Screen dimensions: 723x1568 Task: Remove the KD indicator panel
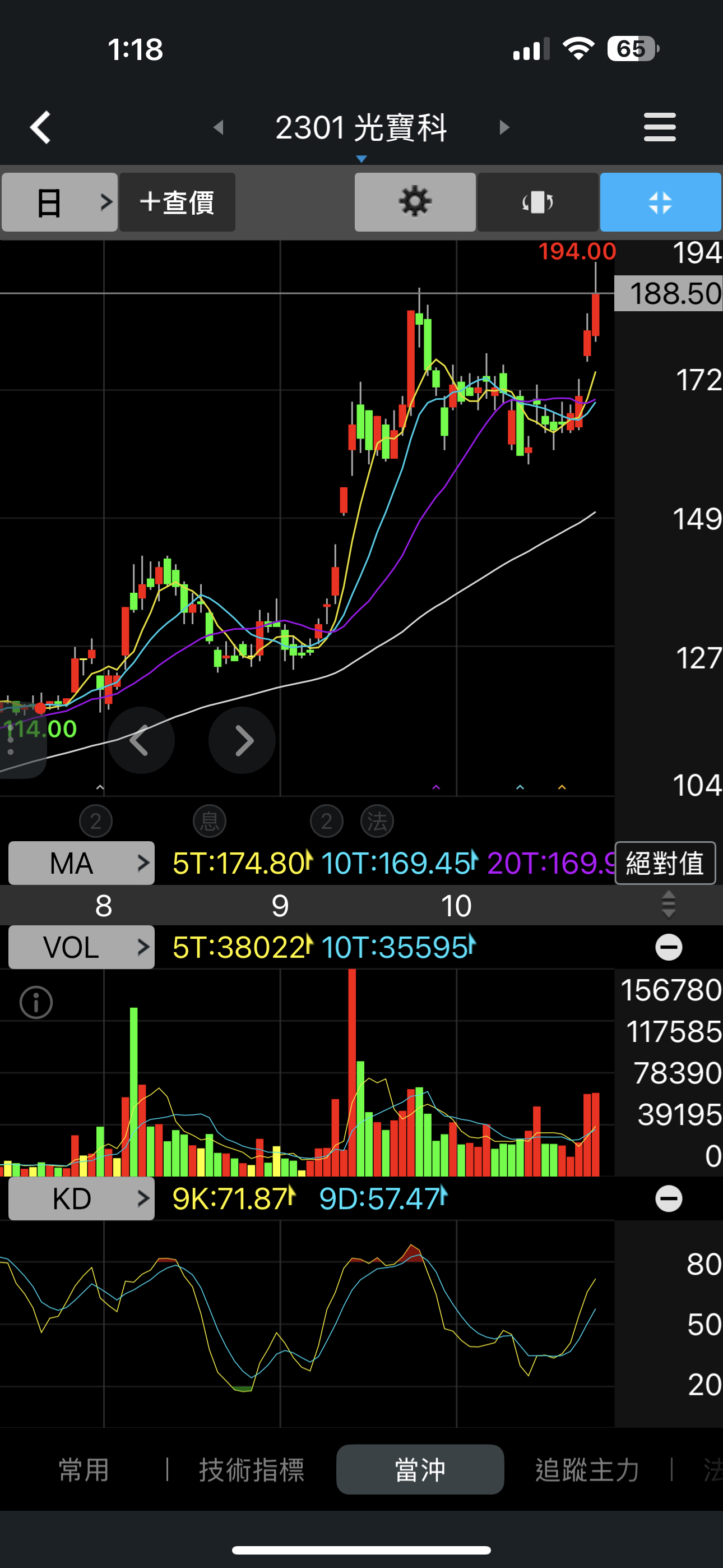(x=668, y=1198)
